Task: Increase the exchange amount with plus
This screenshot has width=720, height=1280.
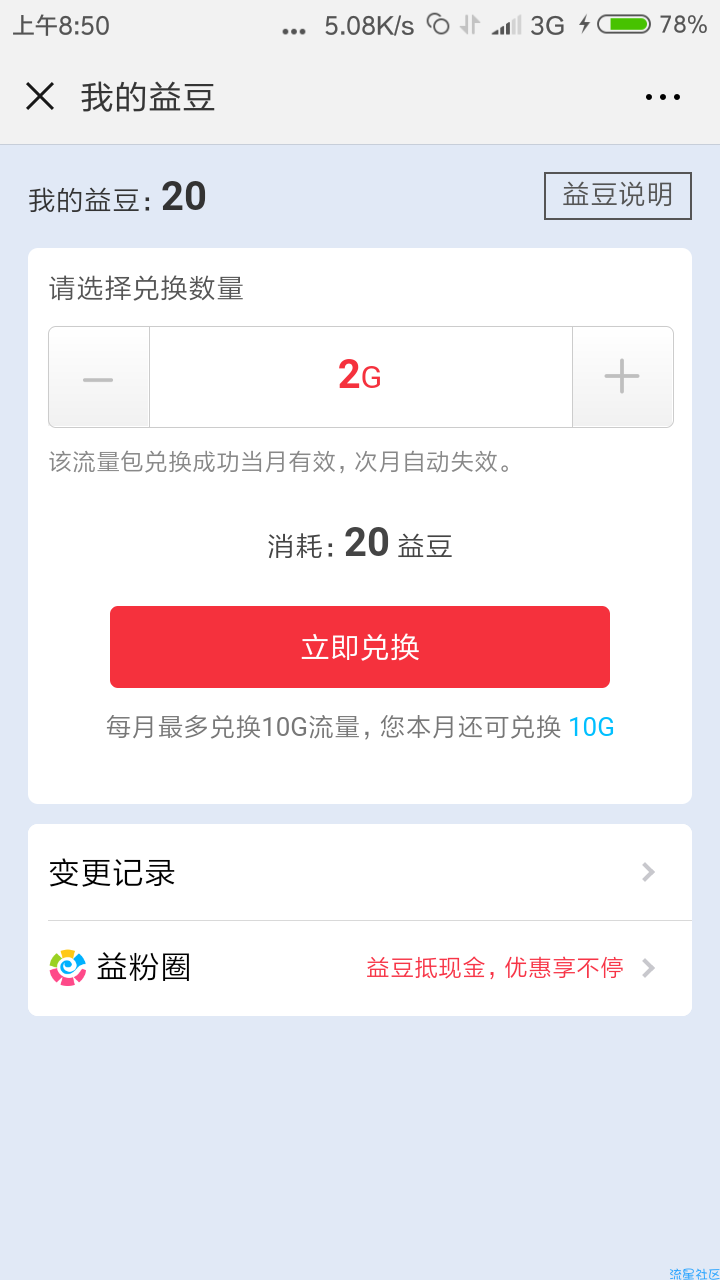Action: pos(622,377)
